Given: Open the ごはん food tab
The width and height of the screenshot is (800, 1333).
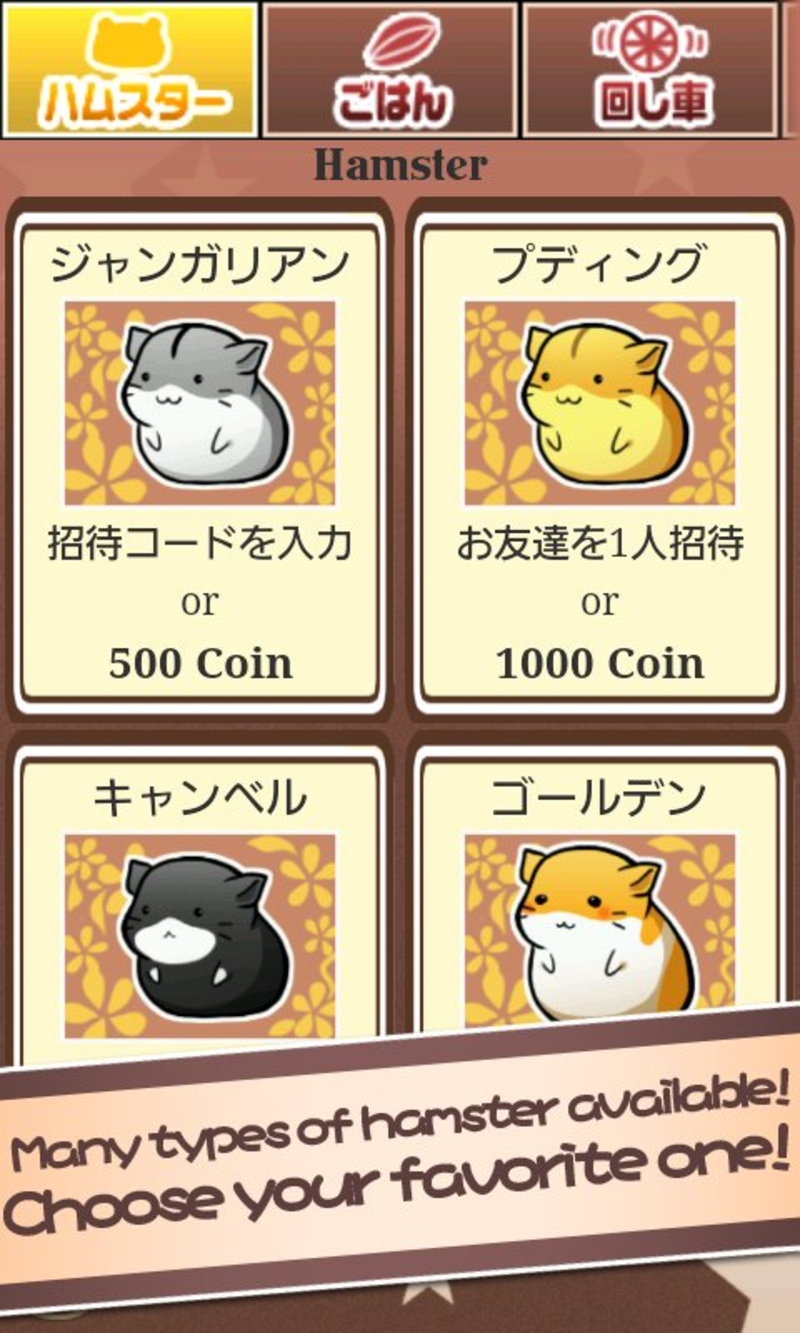Looking at the screenshot, I should [391, 70].
